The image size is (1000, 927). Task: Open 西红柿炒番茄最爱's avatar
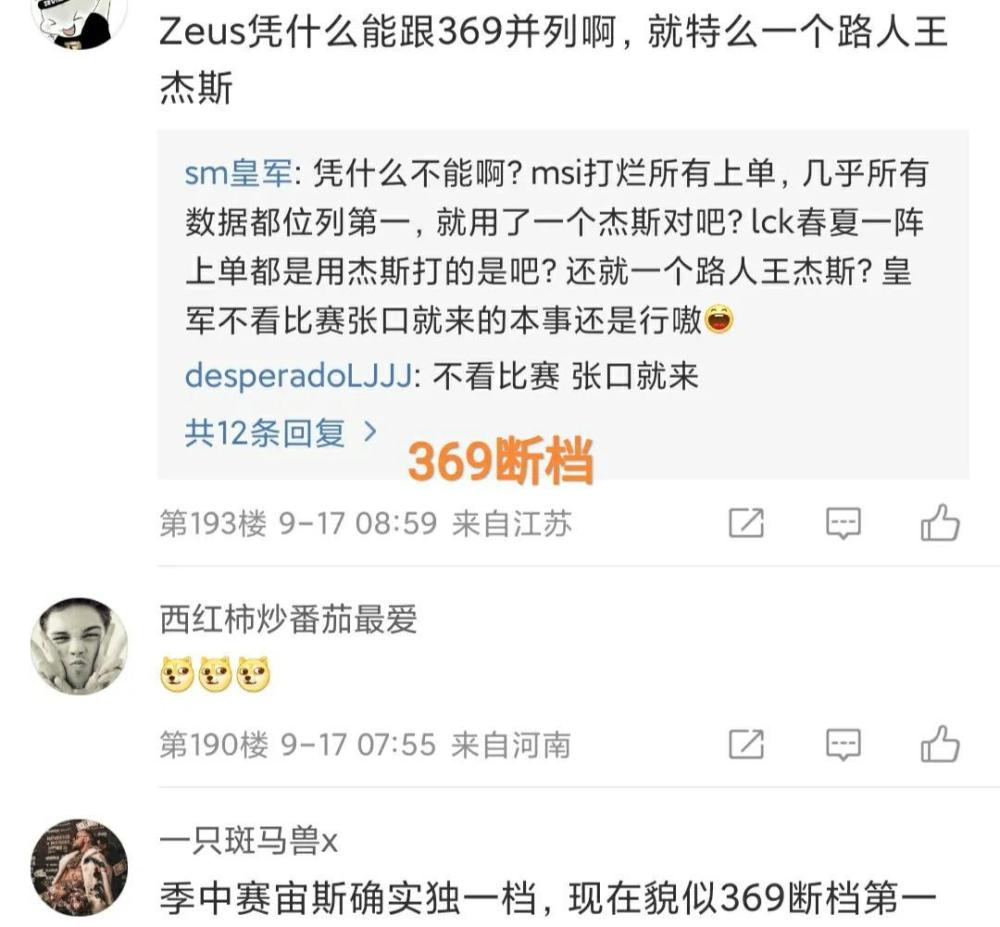pos(78,646)
